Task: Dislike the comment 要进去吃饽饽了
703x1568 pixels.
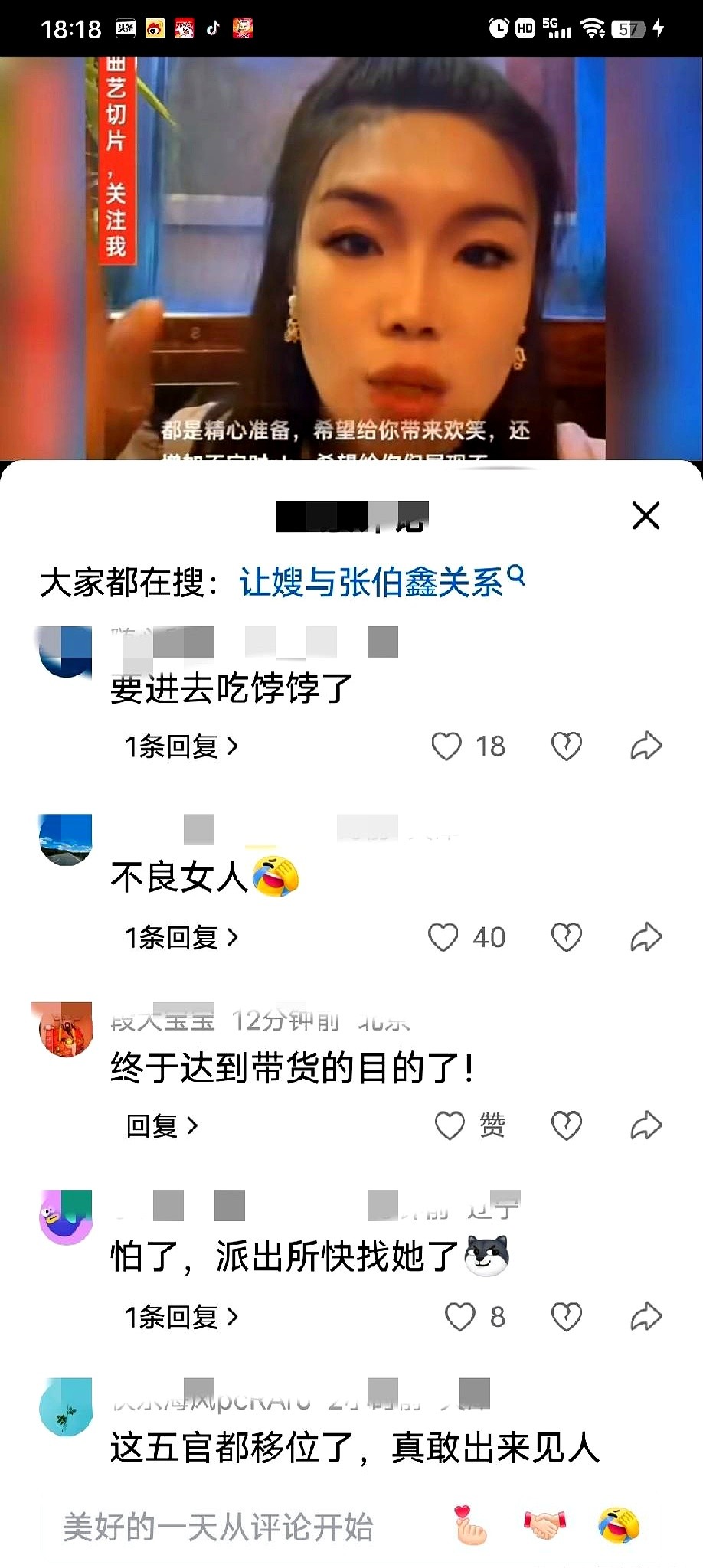Action: tap(567, 746)
